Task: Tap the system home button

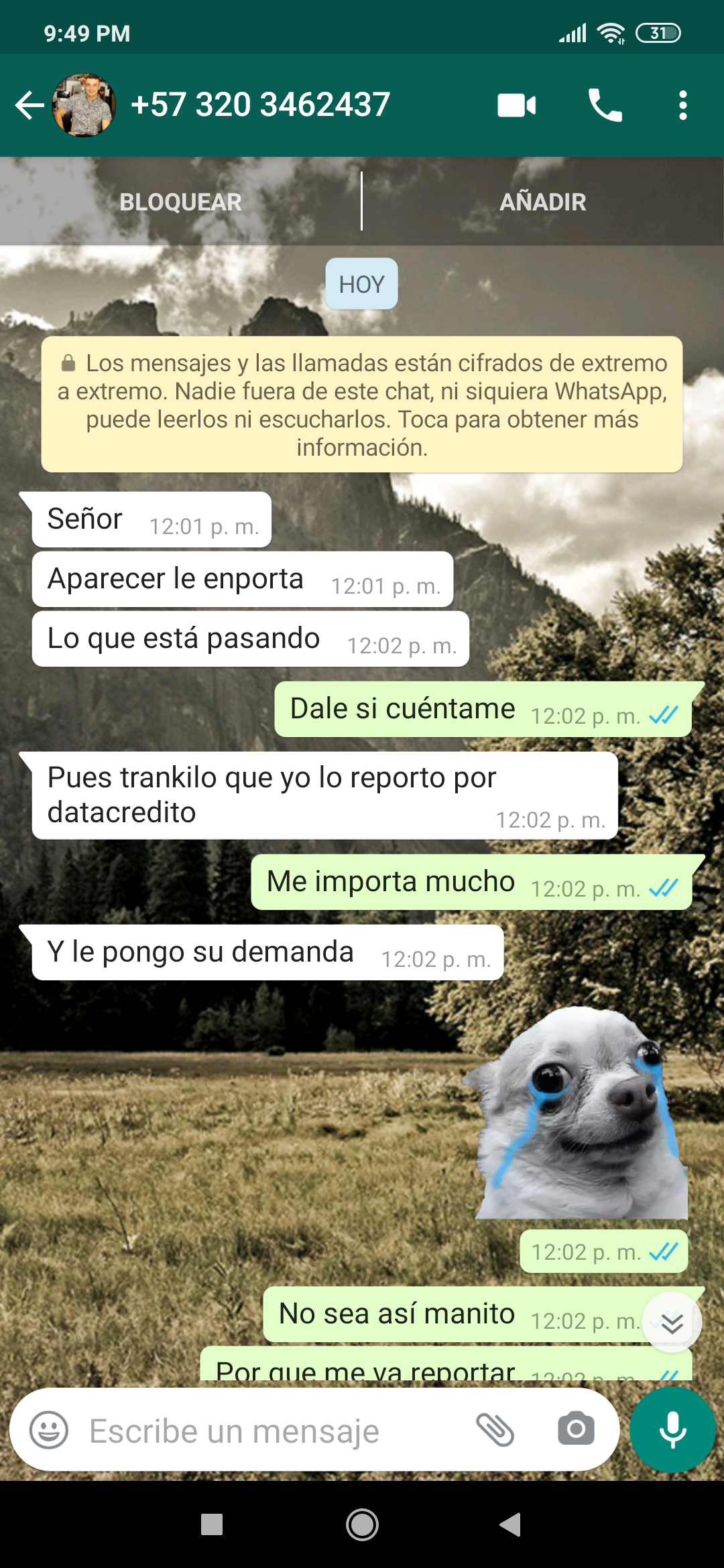Action: pos(362,1525)
